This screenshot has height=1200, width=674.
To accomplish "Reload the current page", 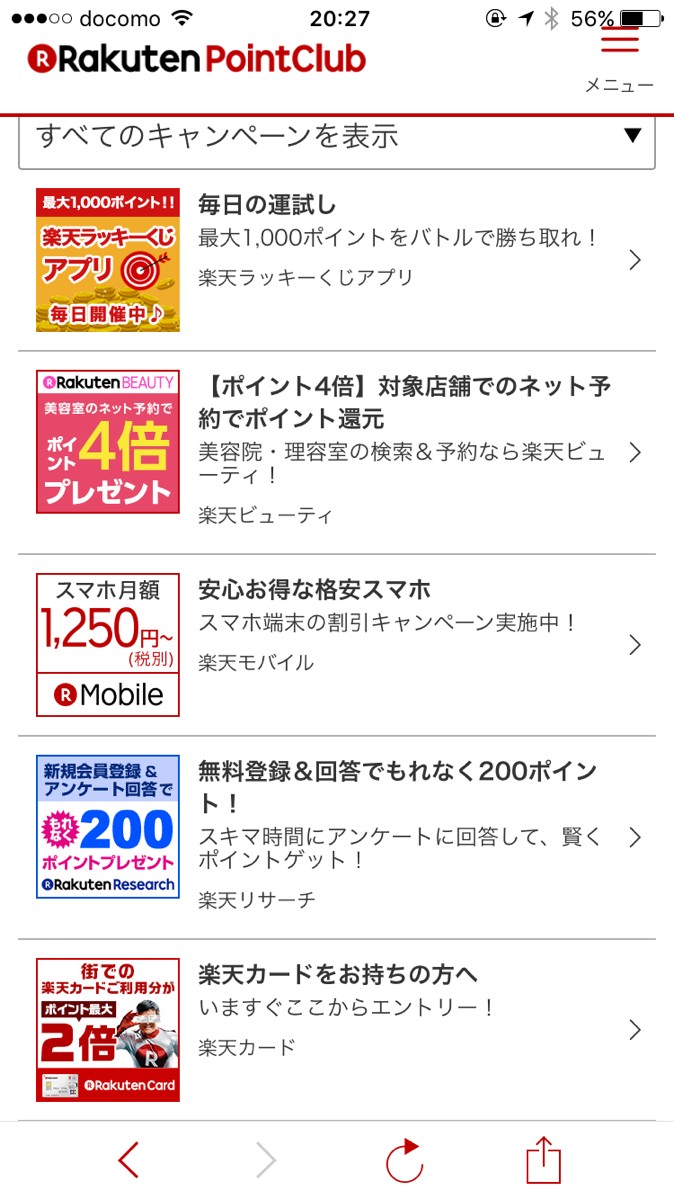I will click(404, 1162).
